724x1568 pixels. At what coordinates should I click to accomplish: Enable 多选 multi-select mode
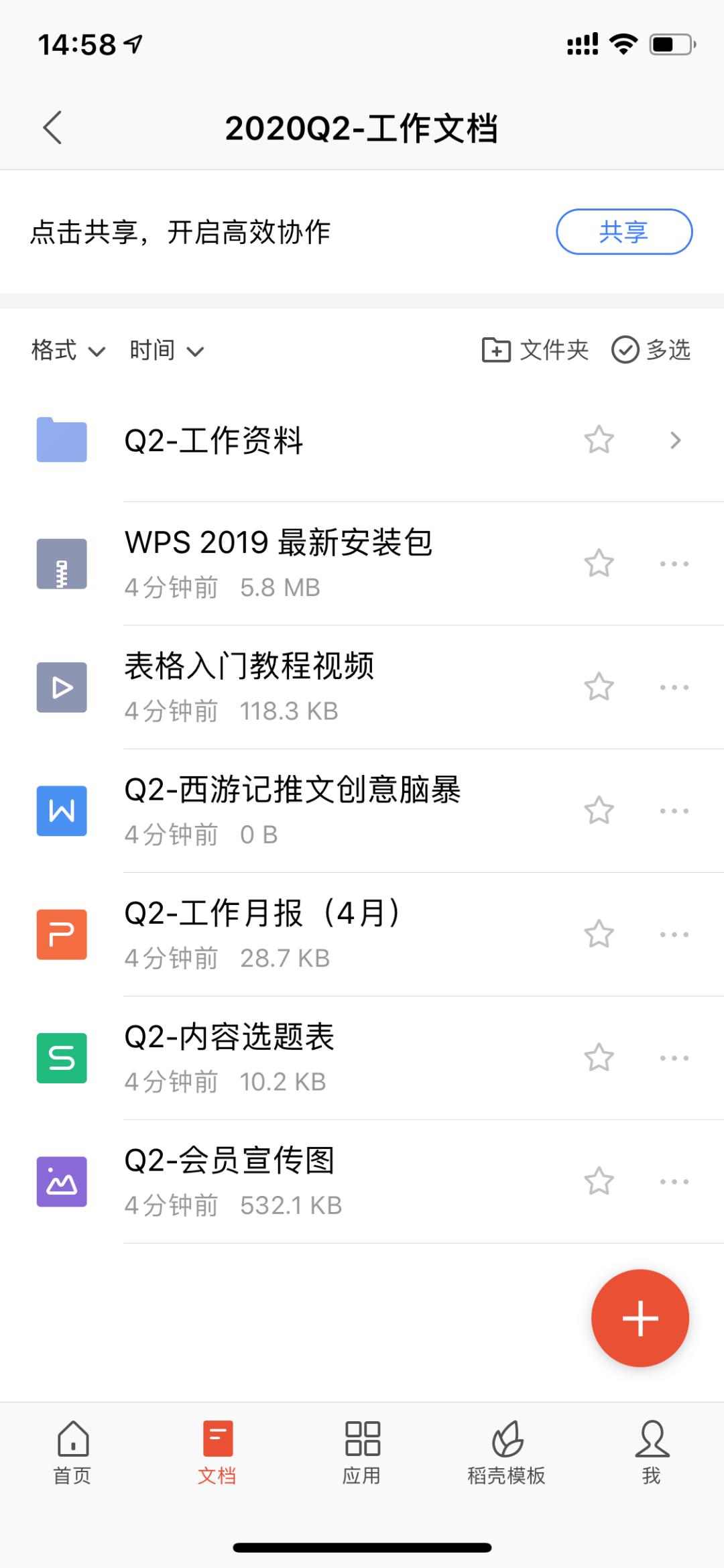pos(652,349)
